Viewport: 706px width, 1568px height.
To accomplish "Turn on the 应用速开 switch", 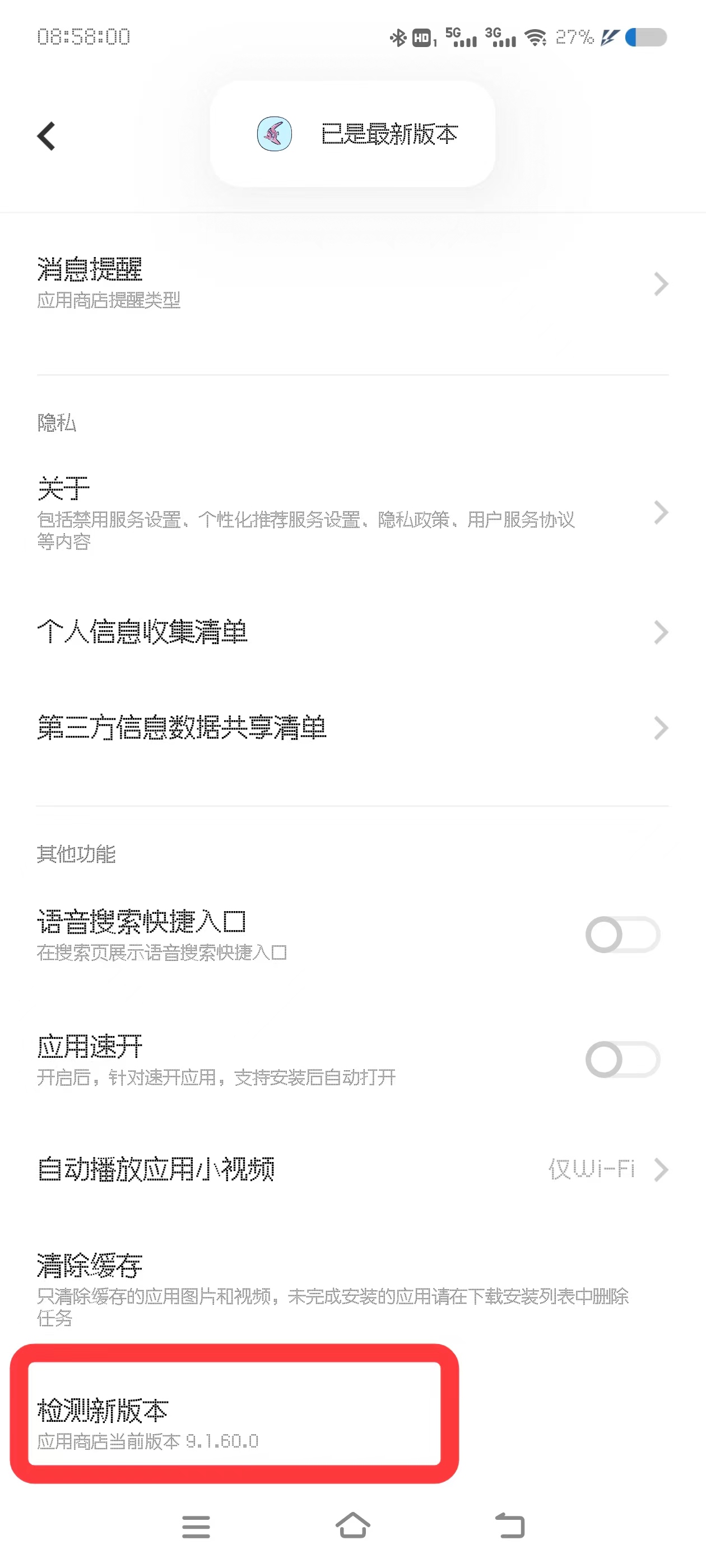I will [x=623, y=1059].
